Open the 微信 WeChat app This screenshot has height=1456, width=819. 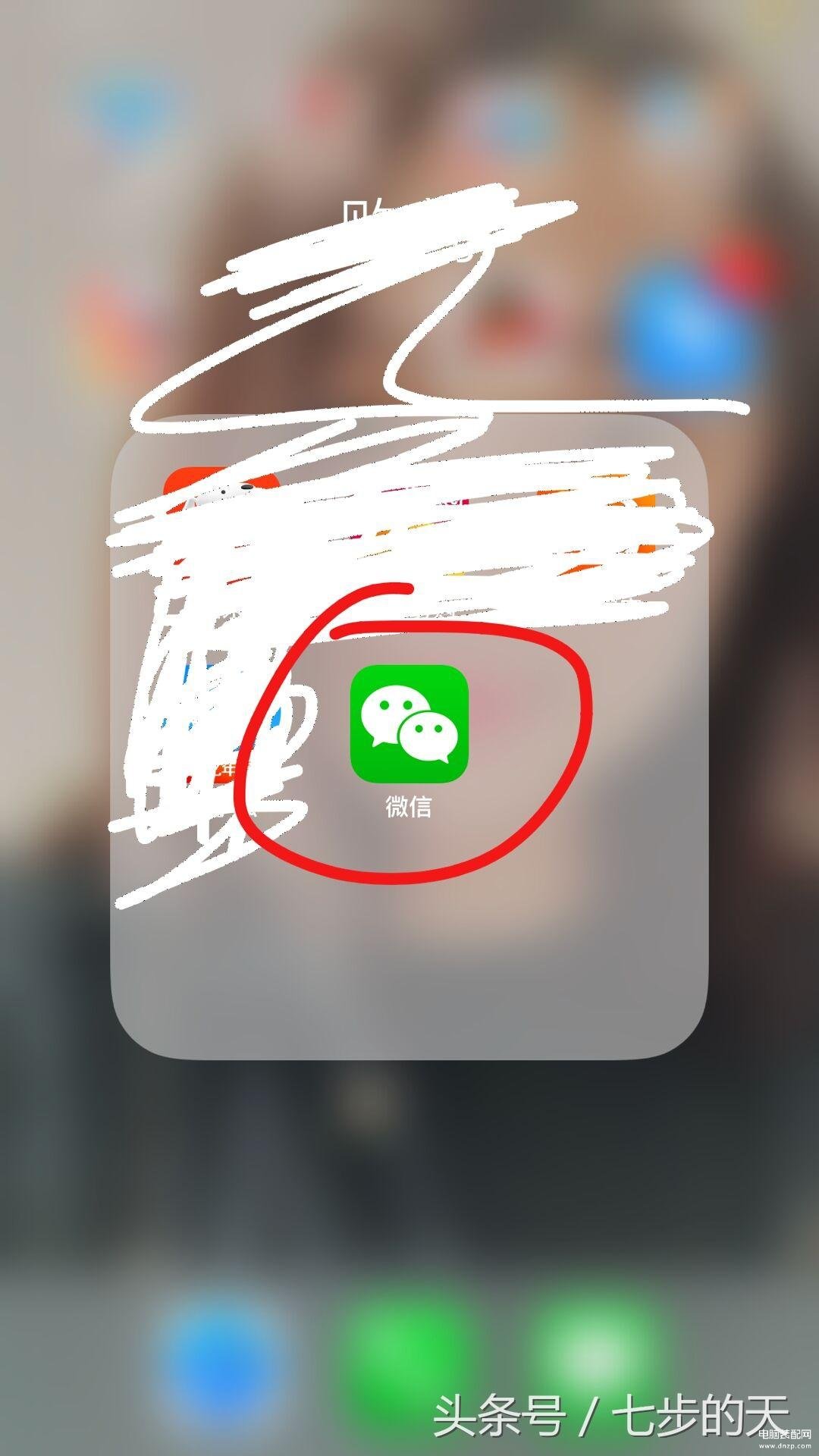click(x=409, y=723)
